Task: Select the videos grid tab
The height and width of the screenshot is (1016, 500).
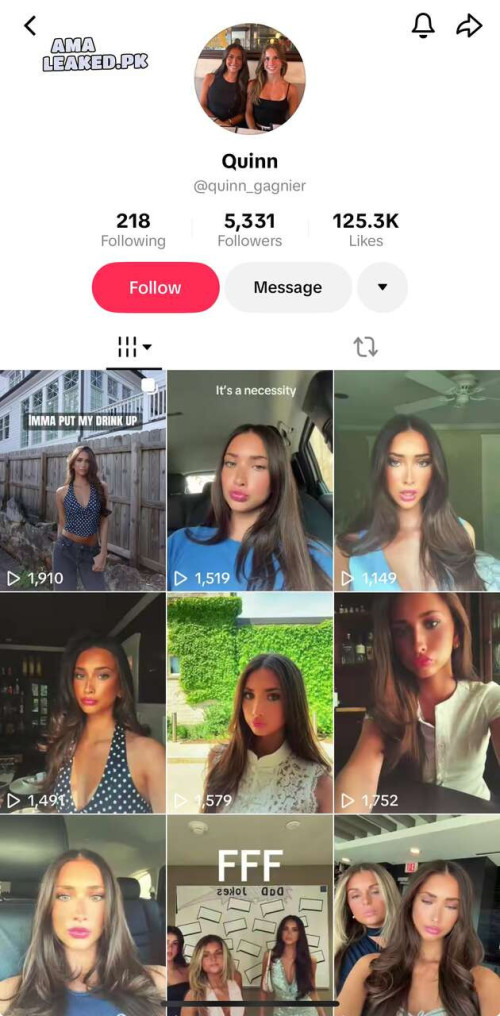Action: (x=134, y=347)
